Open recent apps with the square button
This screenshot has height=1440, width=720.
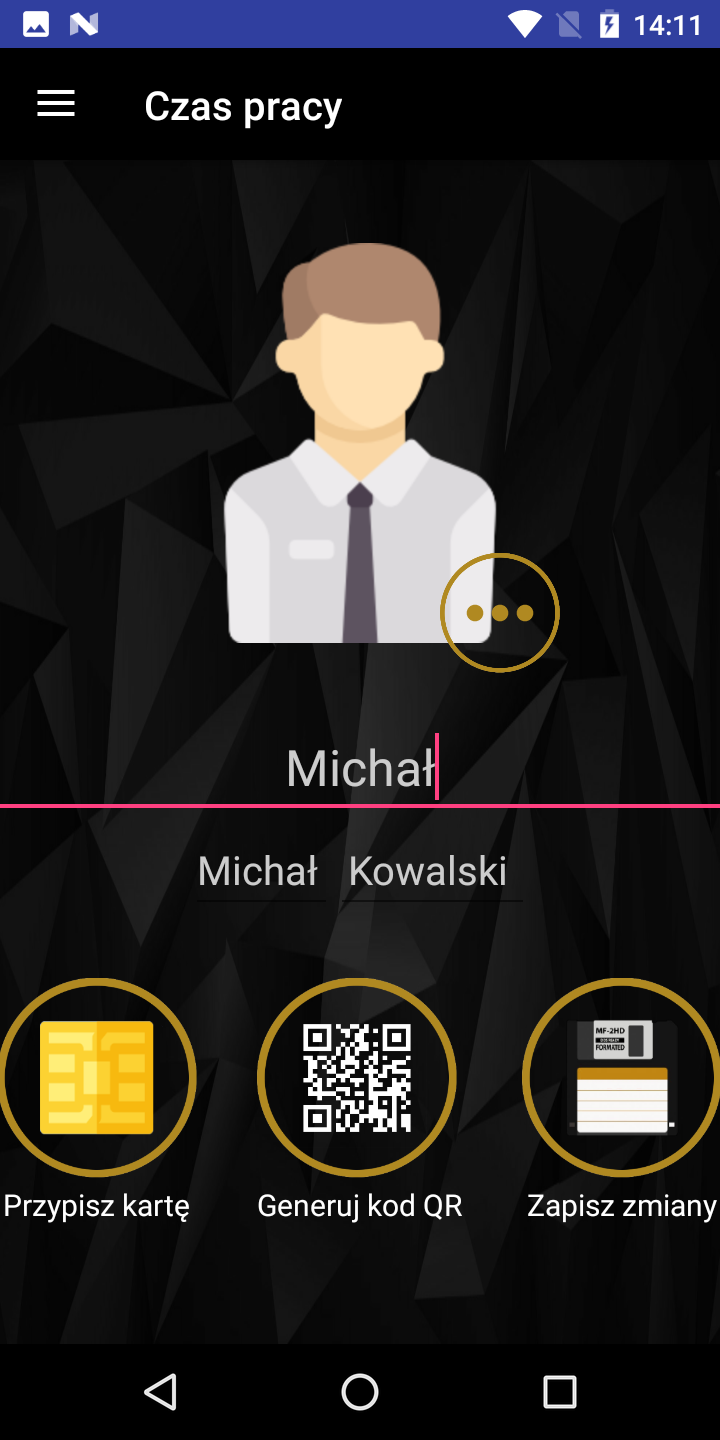click(x=559, y=1391)
